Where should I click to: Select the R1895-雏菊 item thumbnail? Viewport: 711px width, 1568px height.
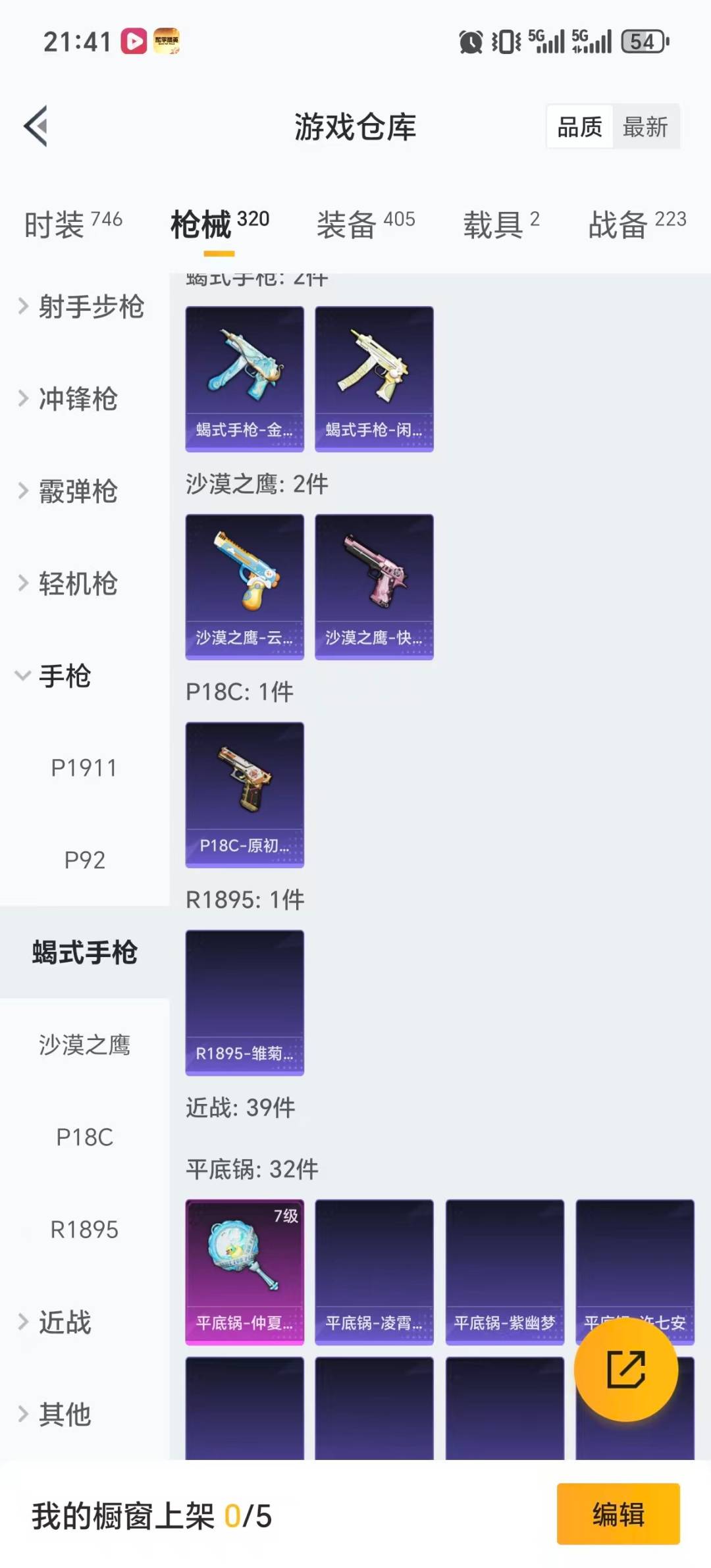pyautogui.click(x=244, y=1001)
